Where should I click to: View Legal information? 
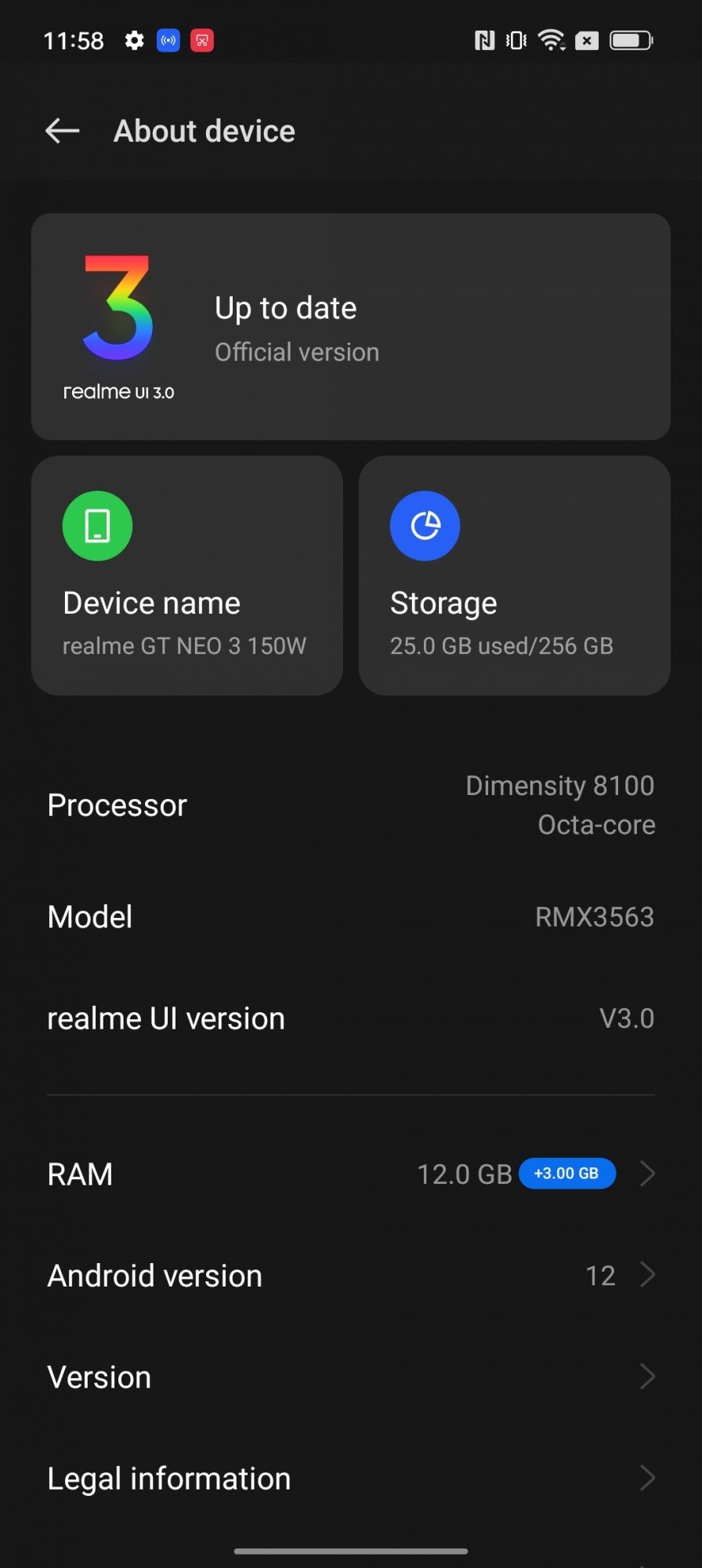350,1479
